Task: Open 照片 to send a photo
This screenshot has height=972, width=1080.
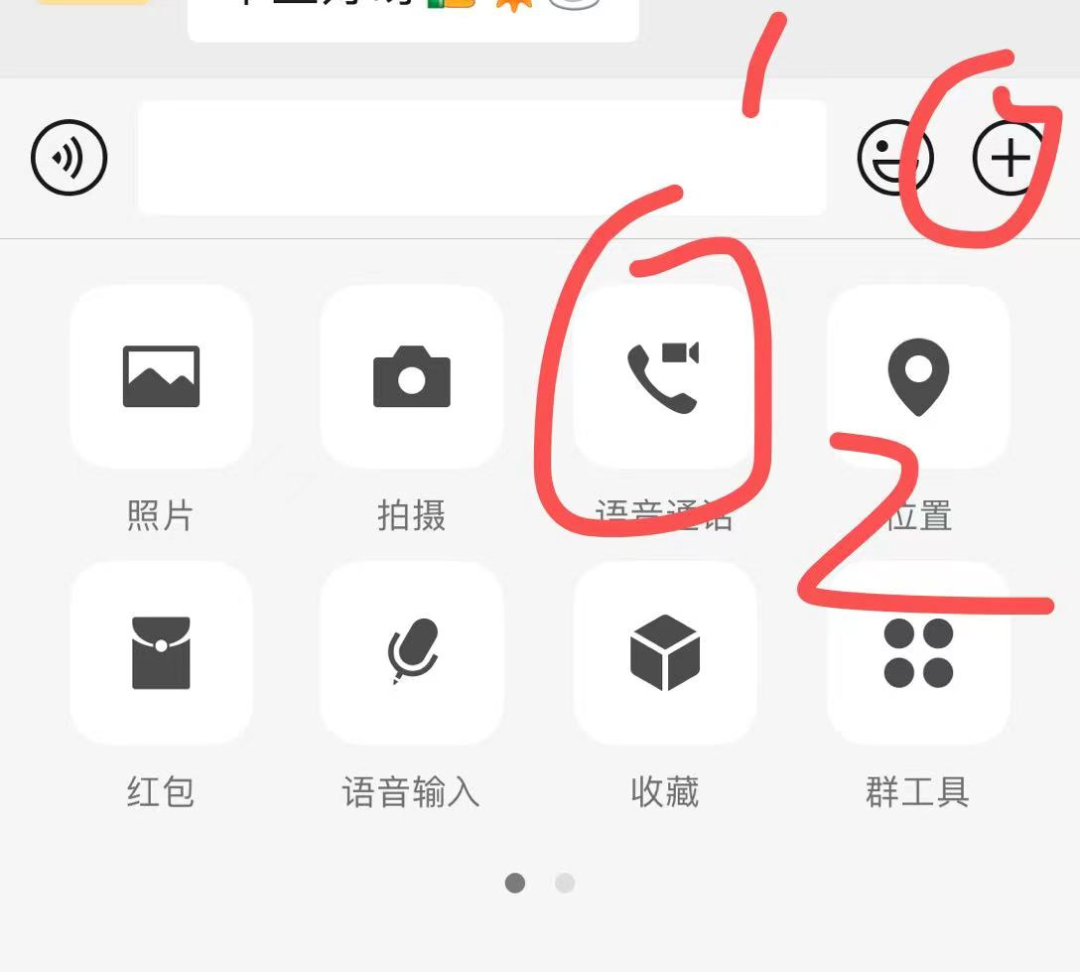Action: 161,377
